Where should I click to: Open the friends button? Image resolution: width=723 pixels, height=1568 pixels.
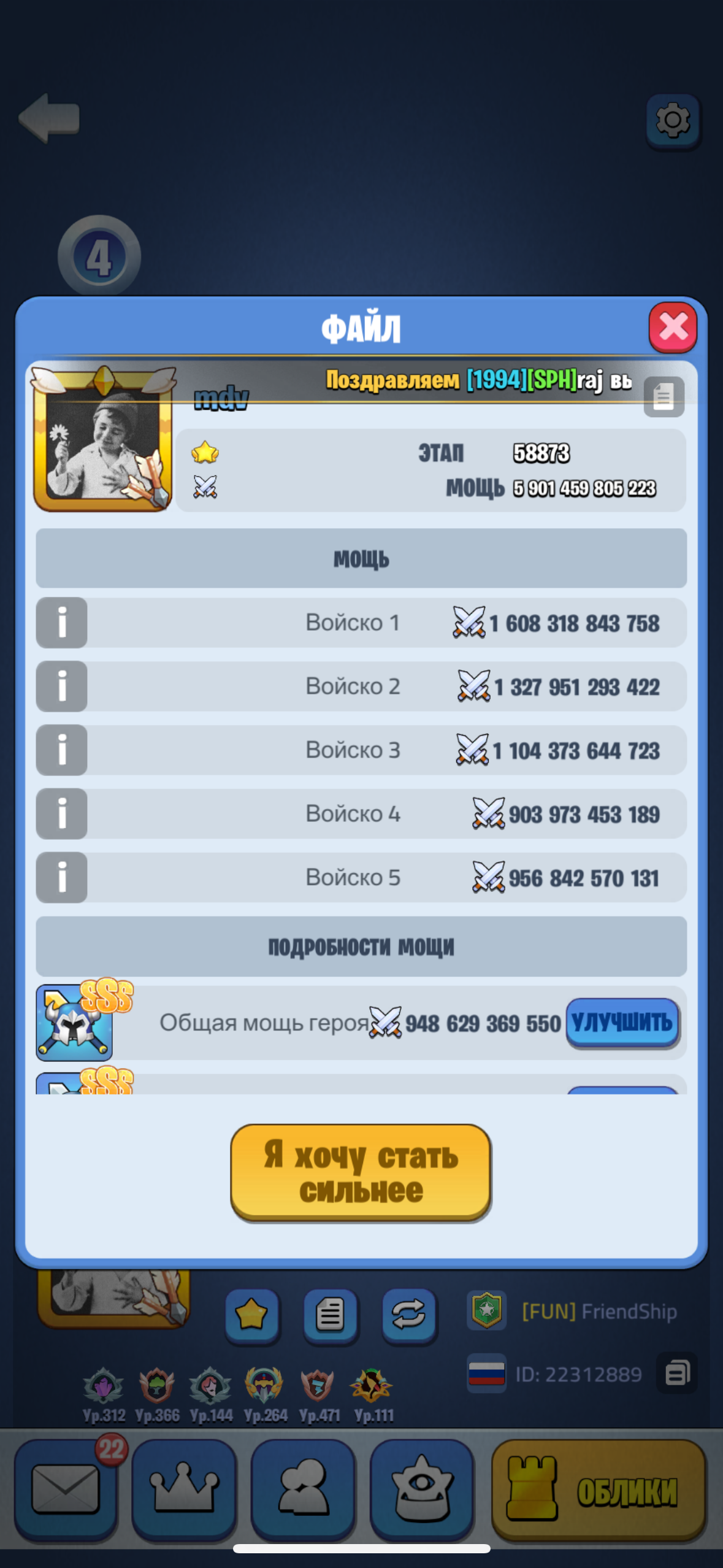303,1488
